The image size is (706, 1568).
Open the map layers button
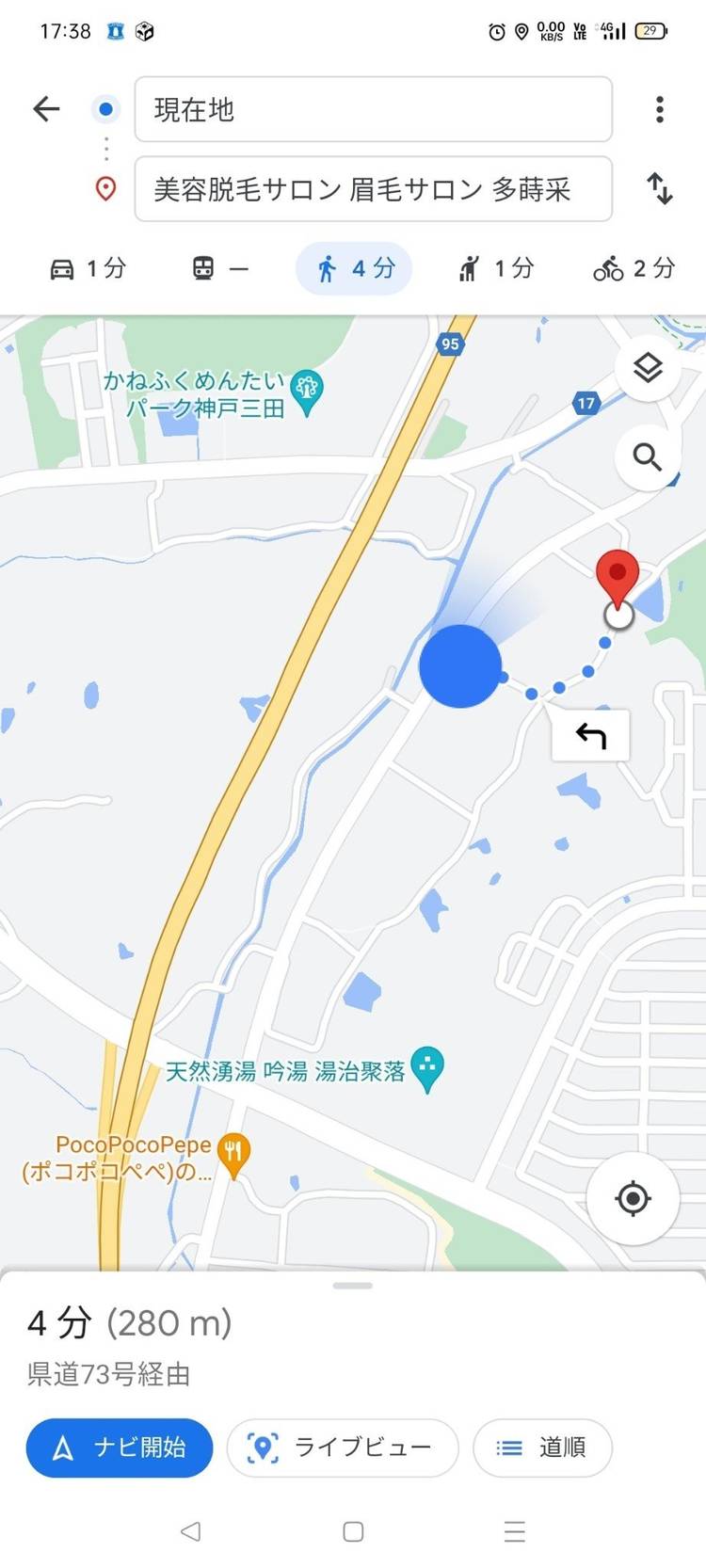[648, 368]
